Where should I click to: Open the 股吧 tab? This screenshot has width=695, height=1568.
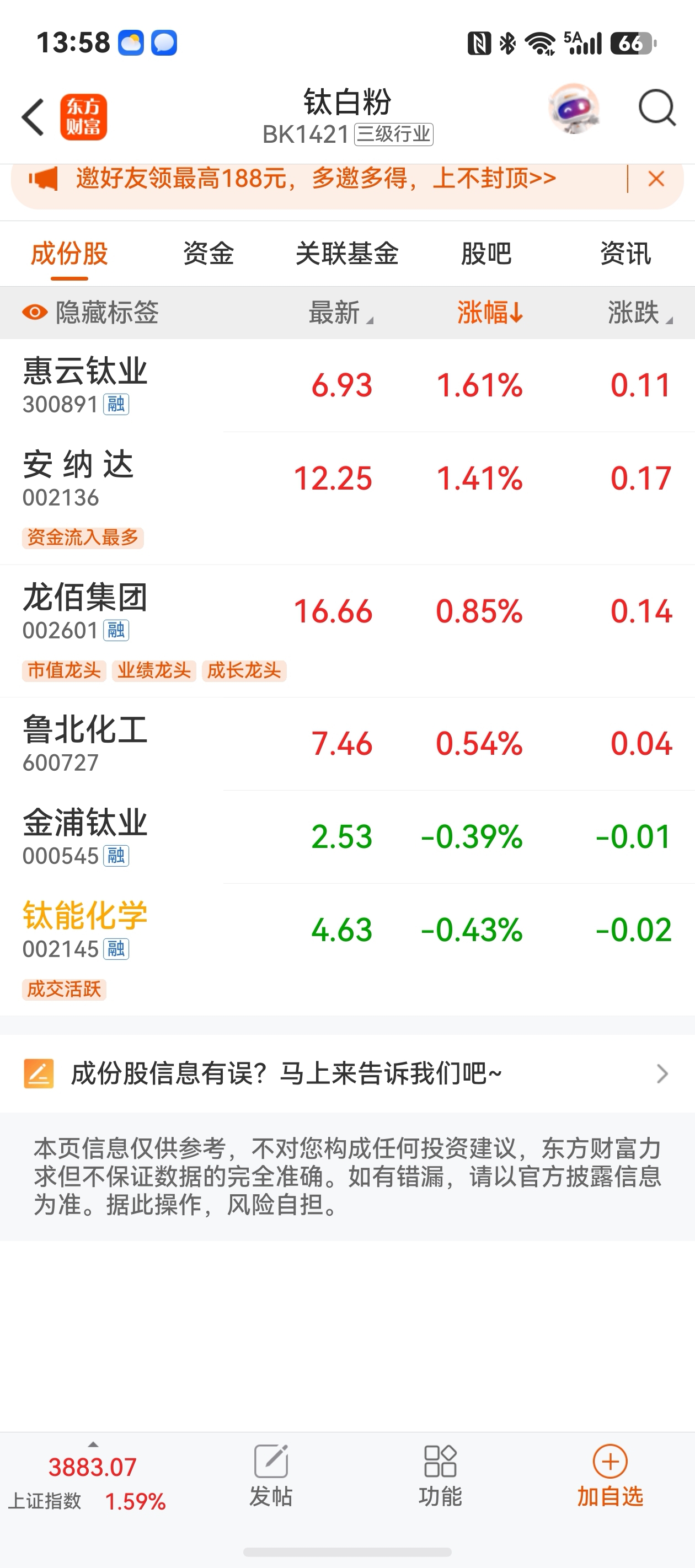[486, 253]
